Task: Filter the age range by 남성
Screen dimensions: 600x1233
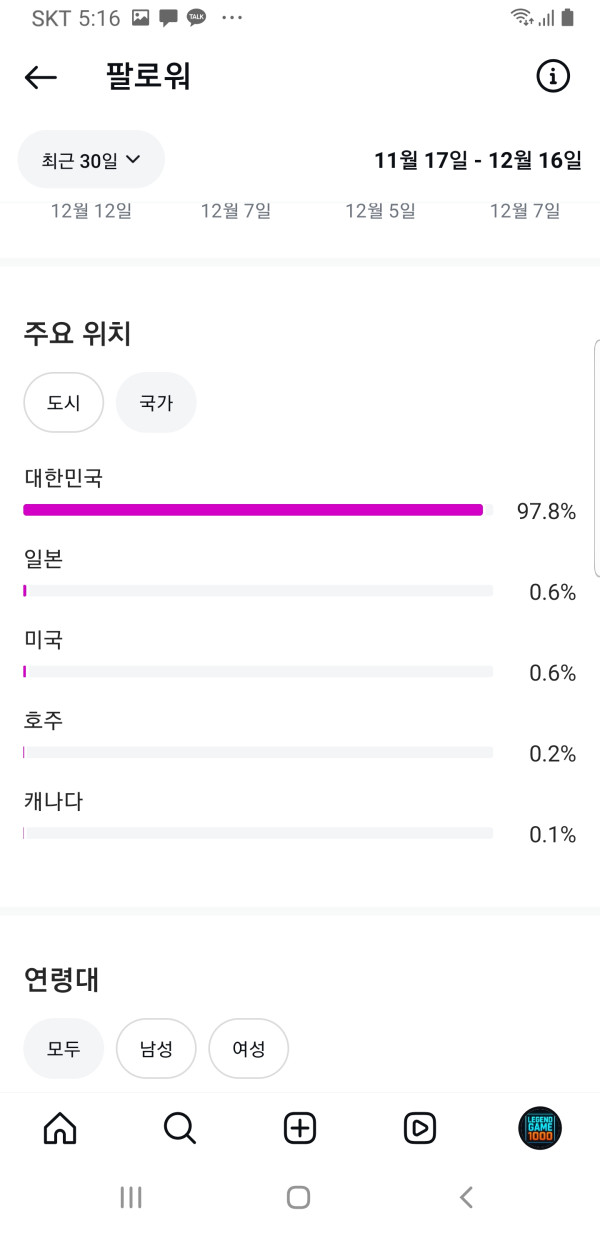Action: click(x=156, y=1049)
